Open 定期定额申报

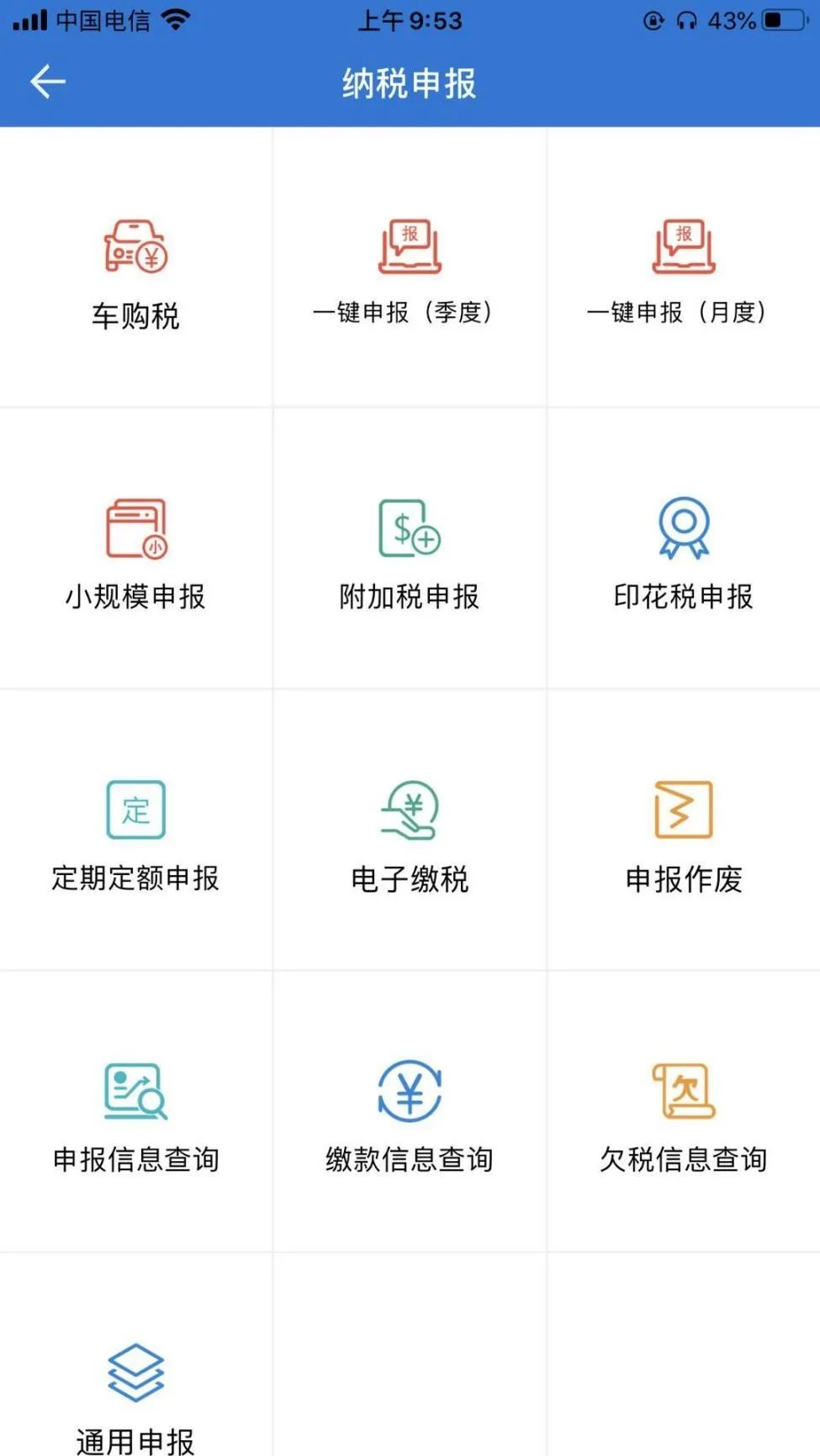click(135, 831)
